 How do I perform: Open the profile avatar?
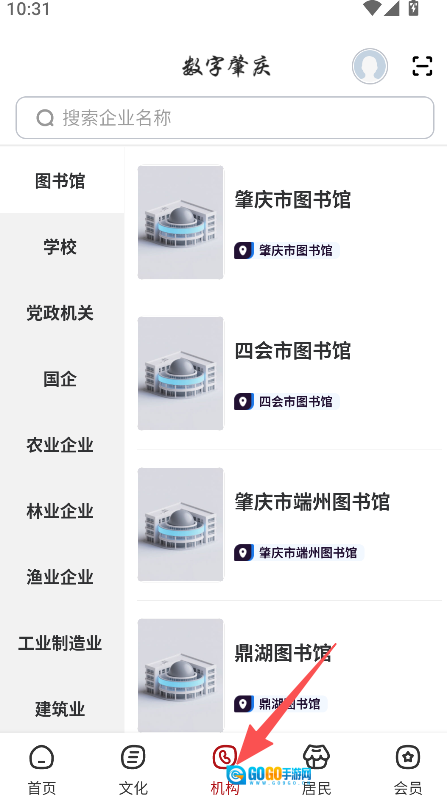click(x=370, y=66)
